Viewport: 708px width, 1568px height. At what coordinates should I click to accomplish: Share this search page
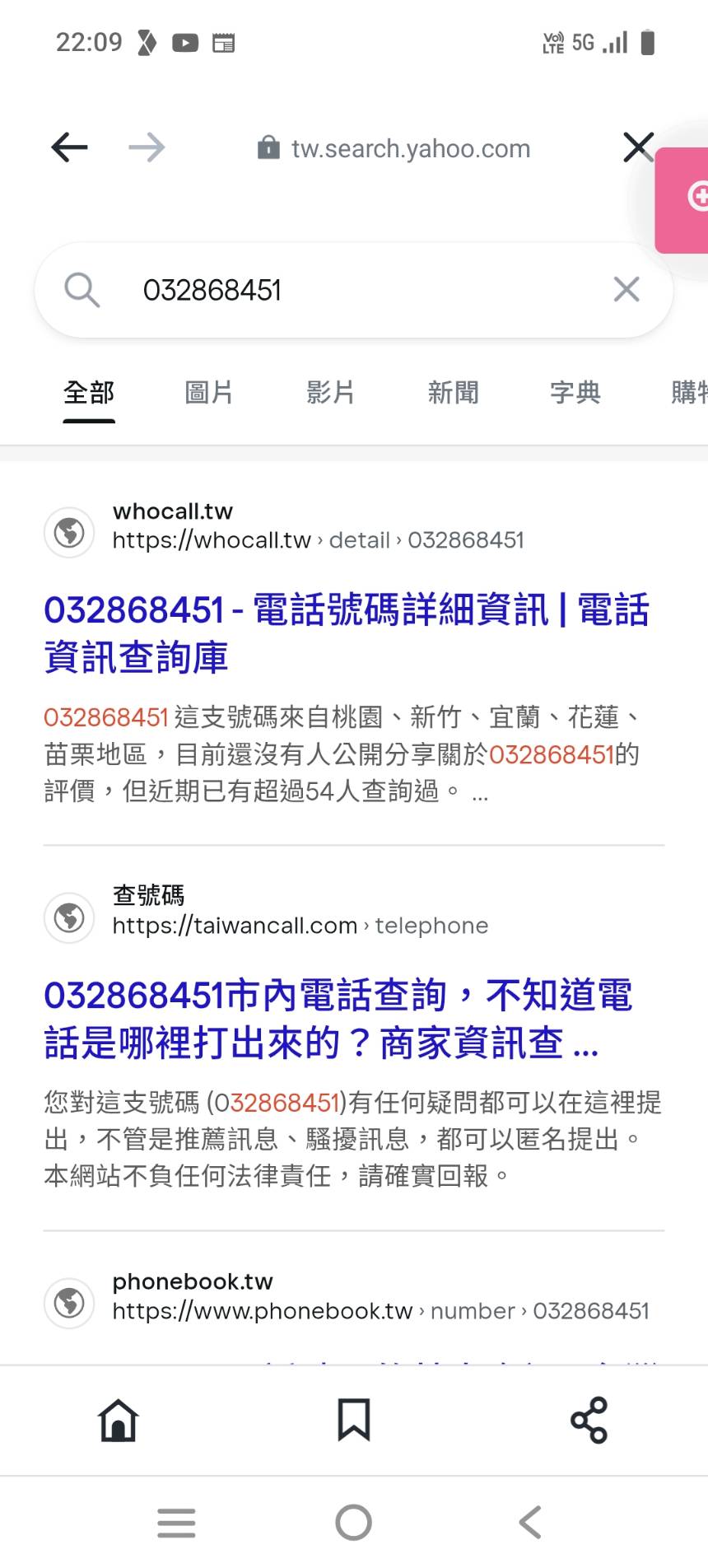(589, 1420)
